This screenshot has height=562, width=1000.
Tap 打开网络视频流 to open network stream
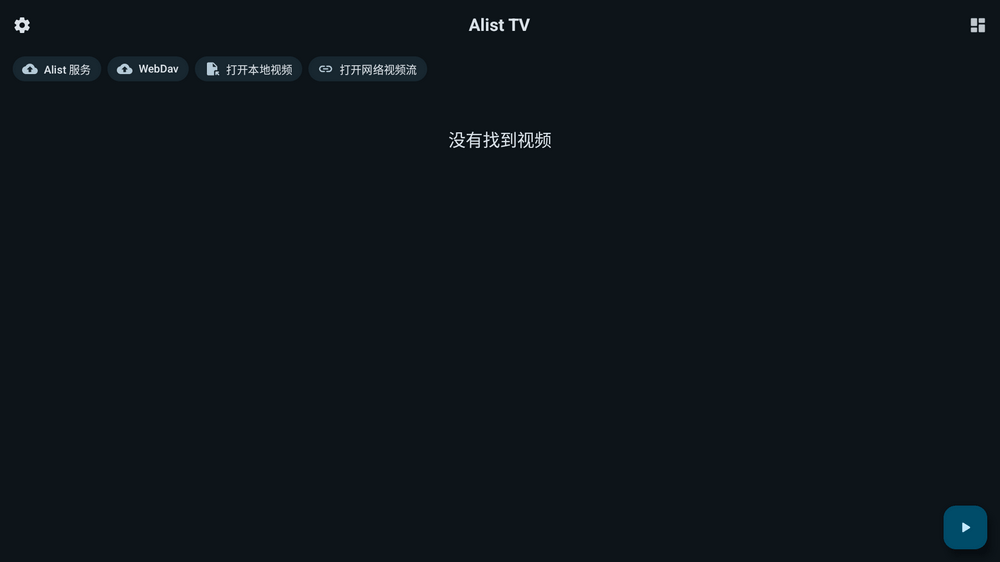(367, 69)
